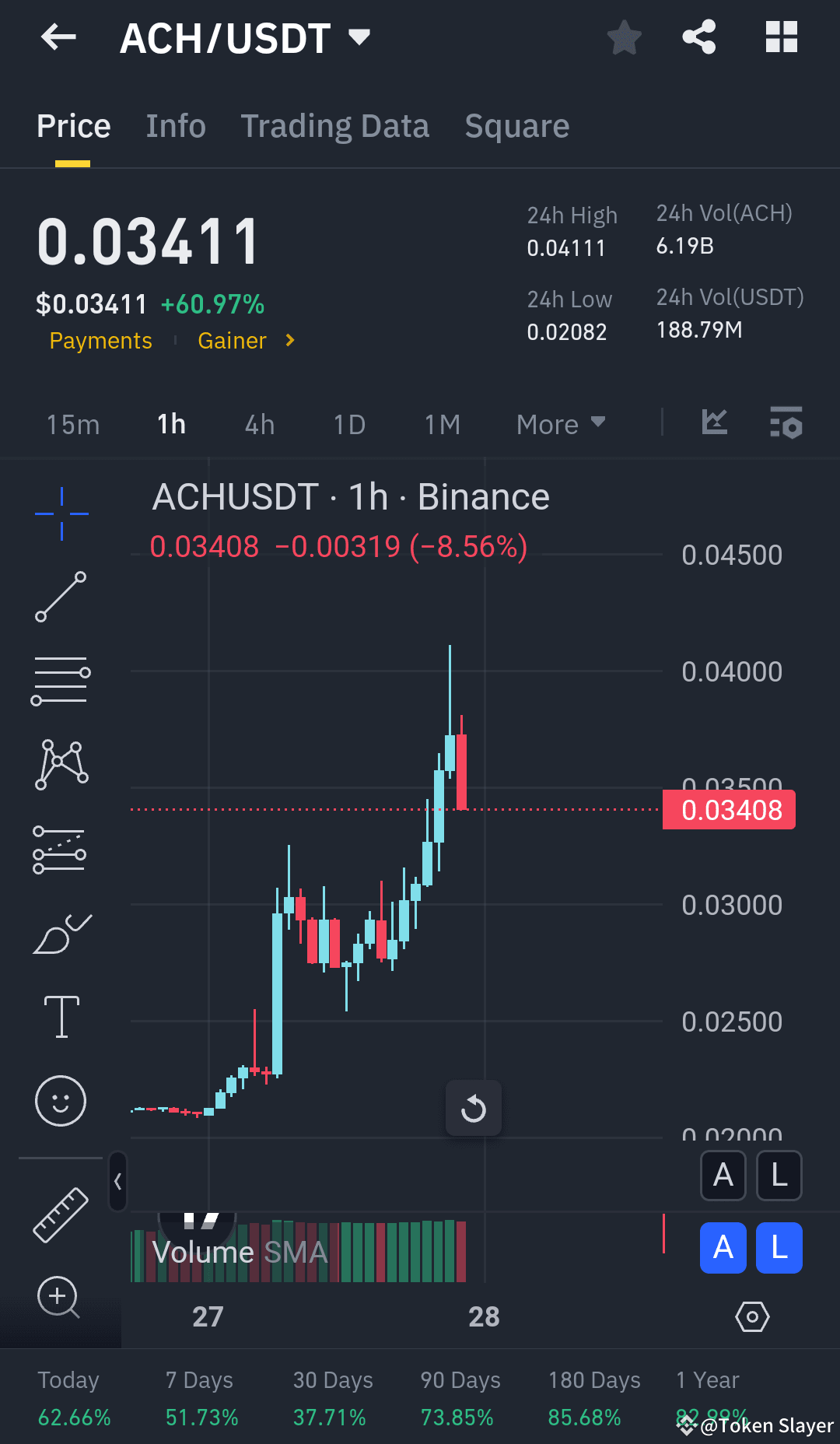The image size is (840, 1444).
Task: Select the 4h candle timeframe
Action: coord(259,424)
